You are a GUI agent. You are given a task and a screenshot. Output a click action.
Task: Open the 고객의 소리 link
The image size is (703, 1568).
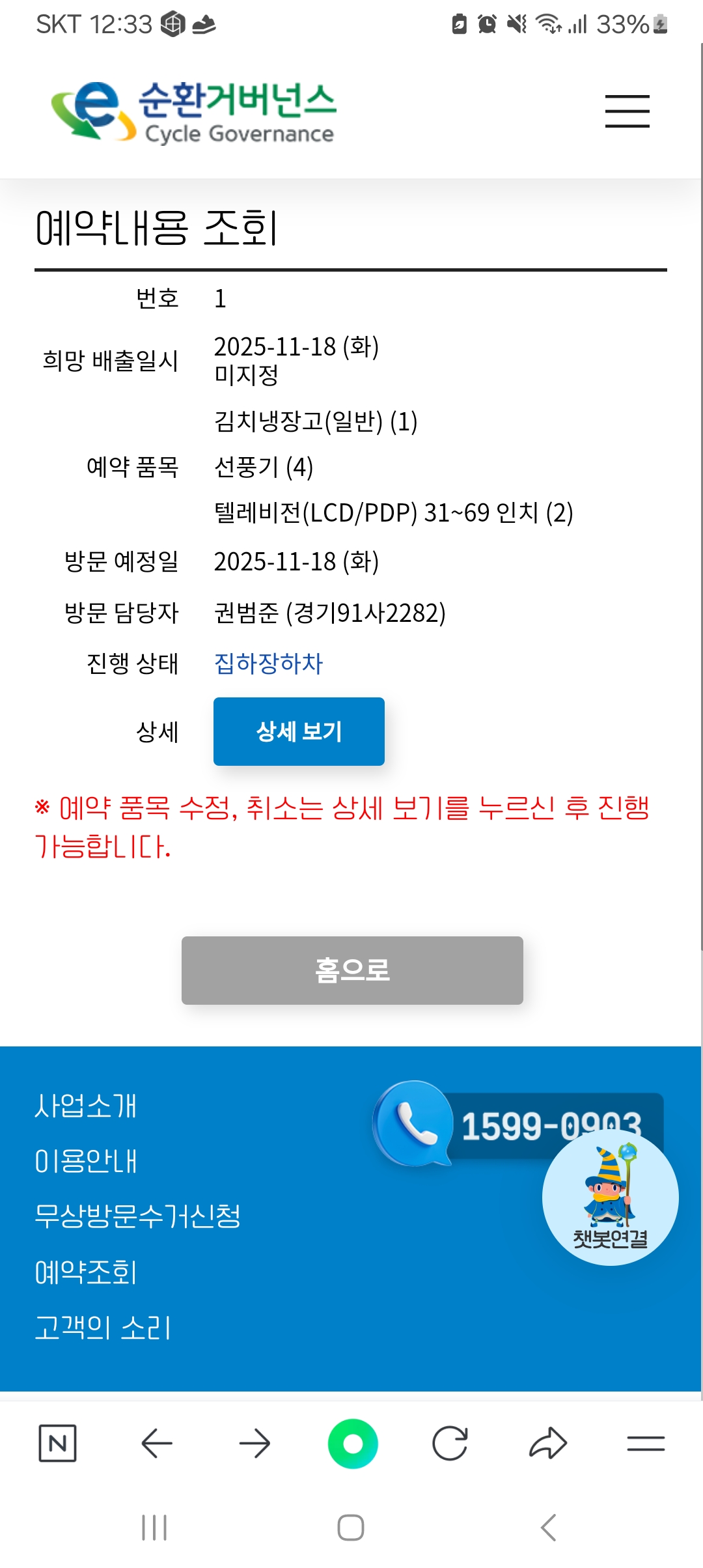[102, 1328]
